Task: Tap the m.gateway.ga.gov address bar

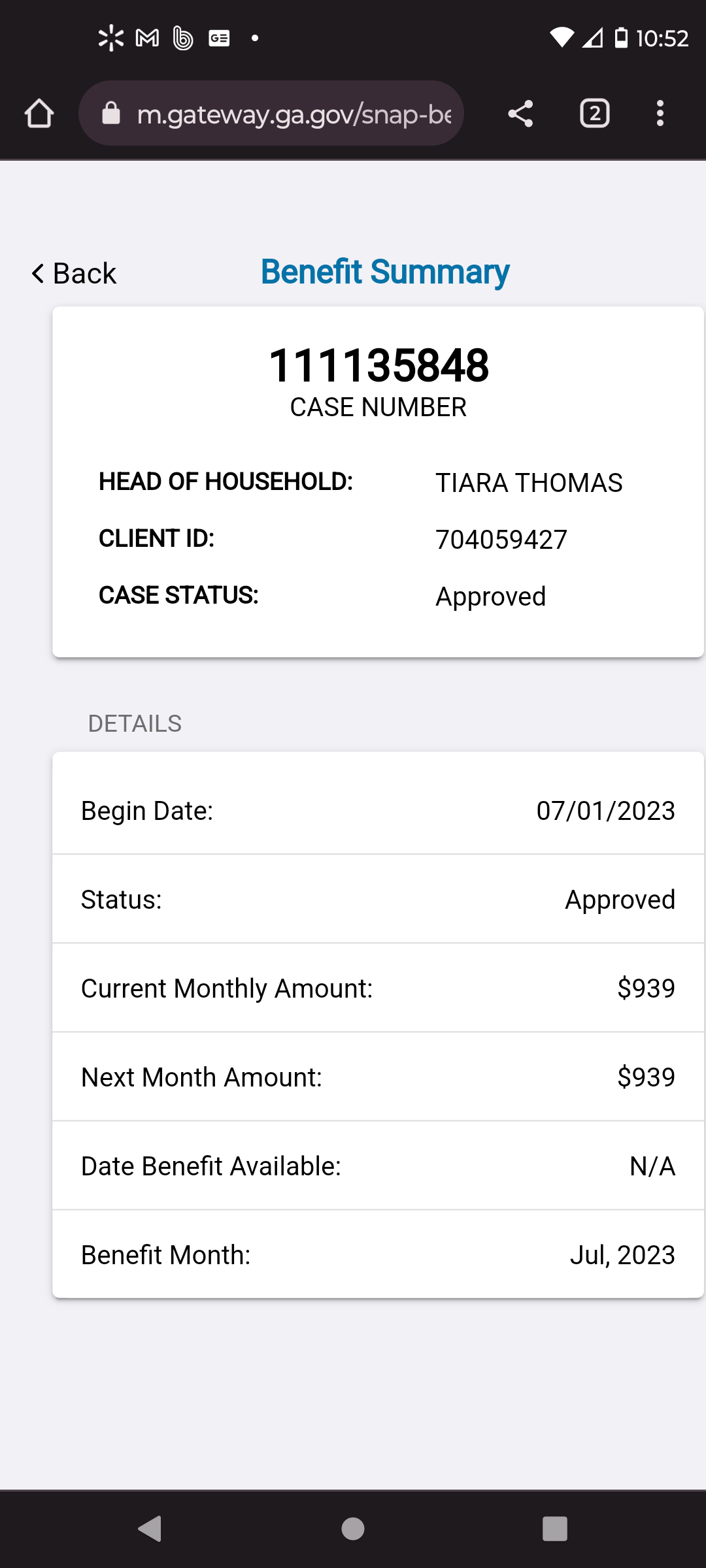Action: pos(271,113)
